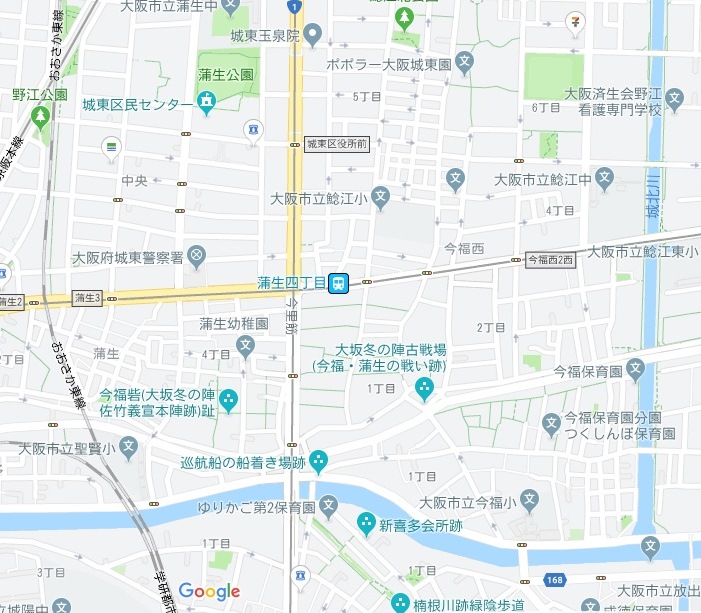Tap the 今福砦 historic site pin
Screen dimensions: 701x613
pos(229,402)
